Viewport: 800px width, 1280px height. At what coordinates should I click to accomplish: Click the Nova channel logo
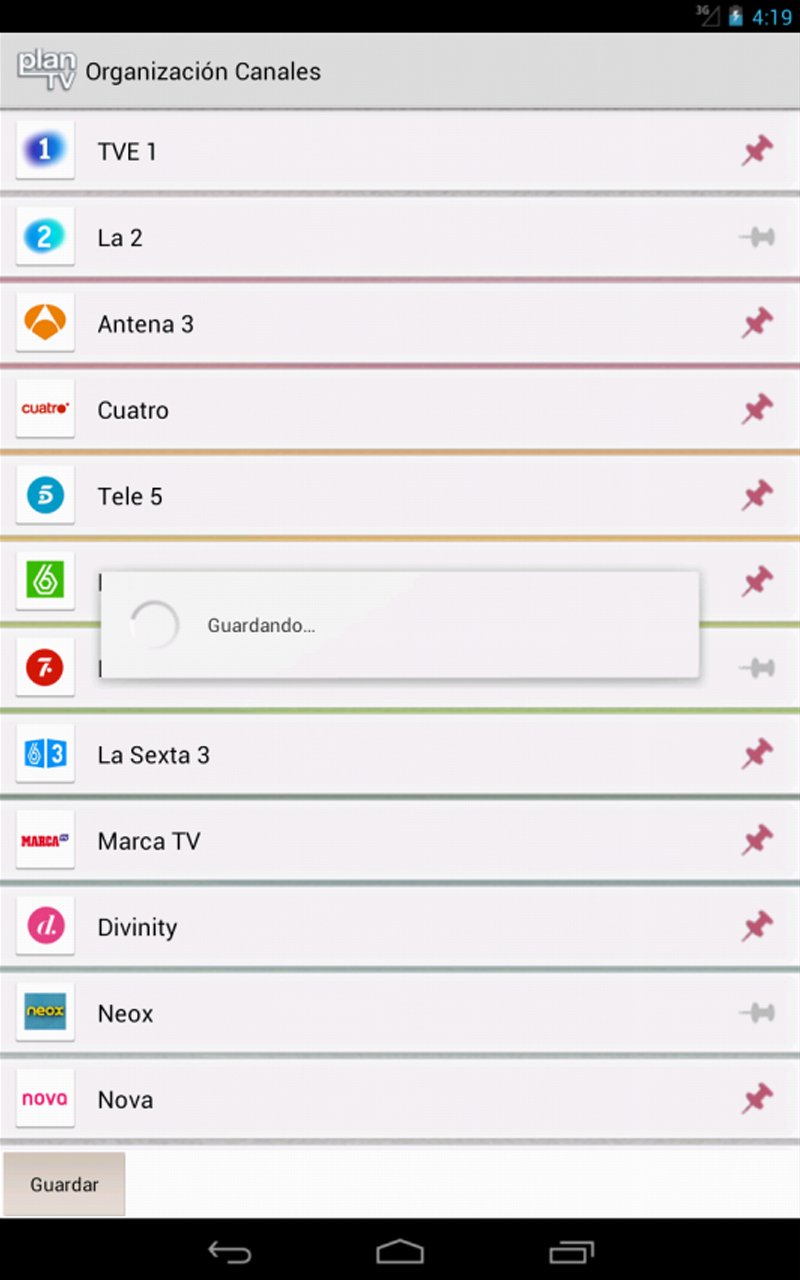45,1098
